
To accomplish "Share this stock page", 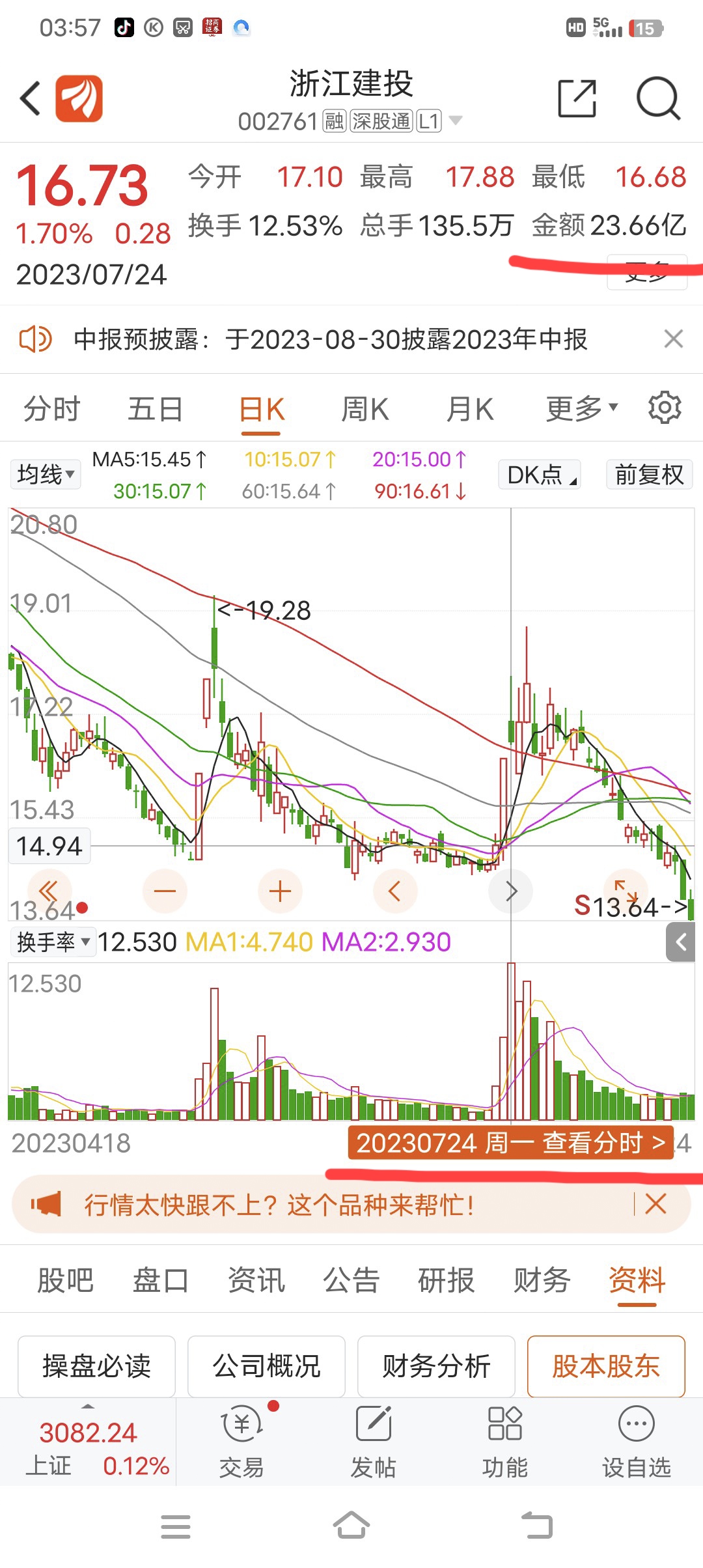I will pos(579,98).
